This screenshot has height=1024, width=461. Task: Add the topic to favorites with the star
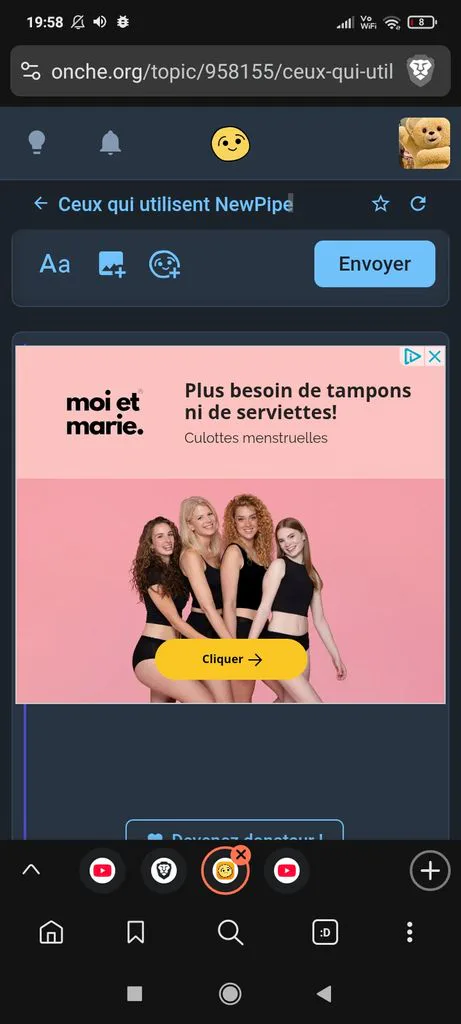tap(380, 204)
